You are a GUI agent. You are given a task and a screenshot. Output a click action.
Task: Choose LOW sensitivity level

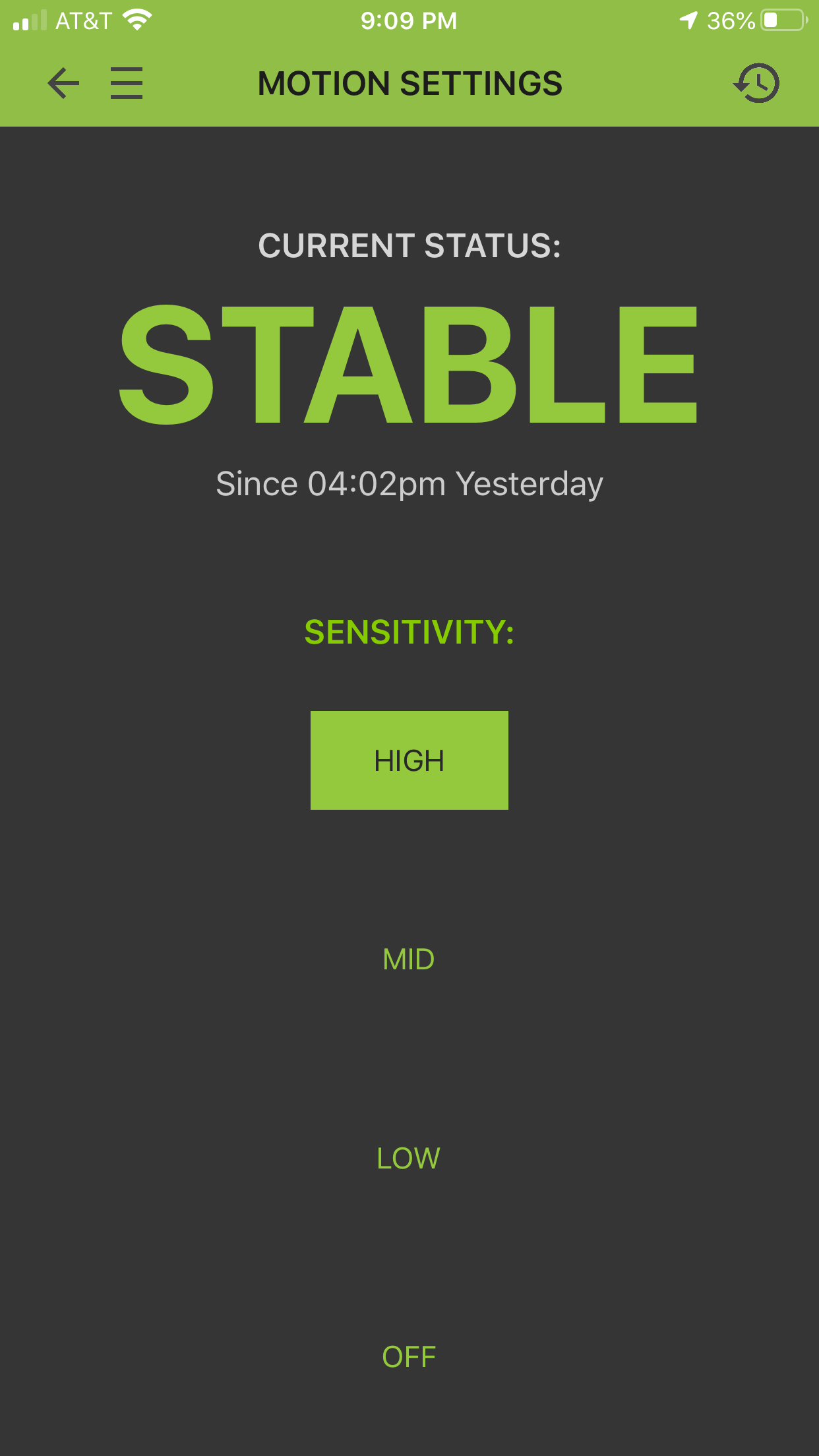pos(409,1159)
